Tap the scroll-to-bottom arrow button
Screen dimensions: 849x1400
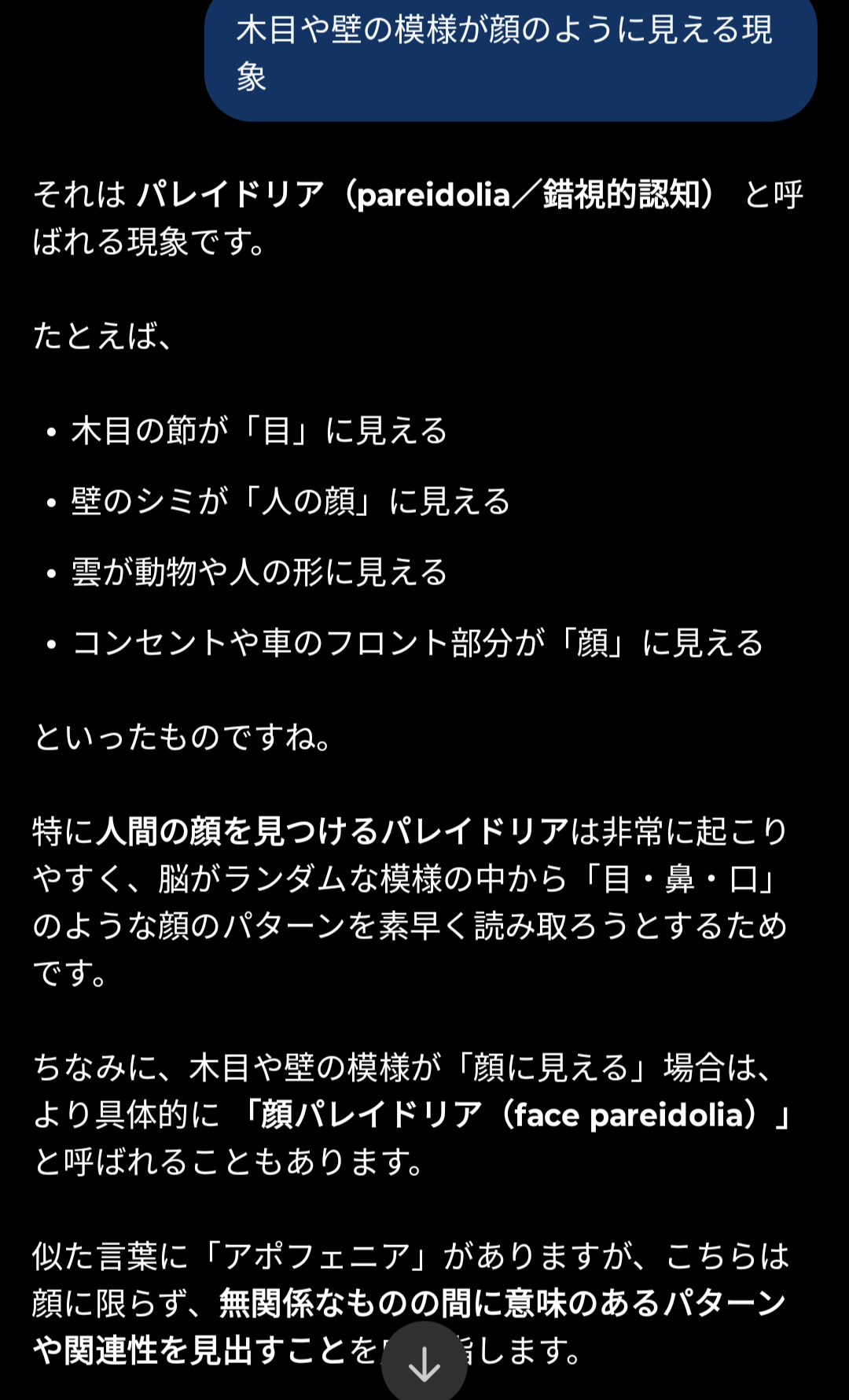[424, 1363]
